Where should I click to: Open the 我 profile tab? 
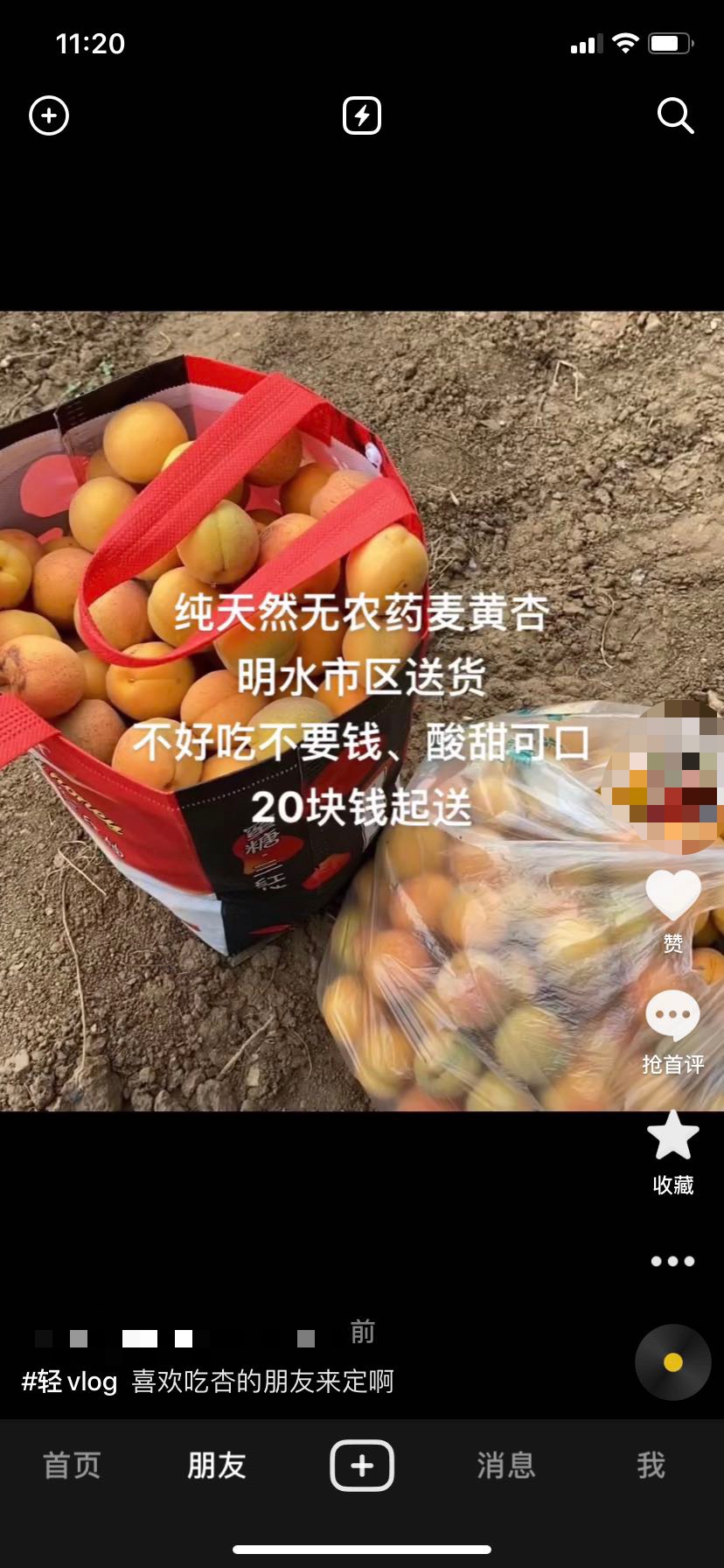(651, 1465)
